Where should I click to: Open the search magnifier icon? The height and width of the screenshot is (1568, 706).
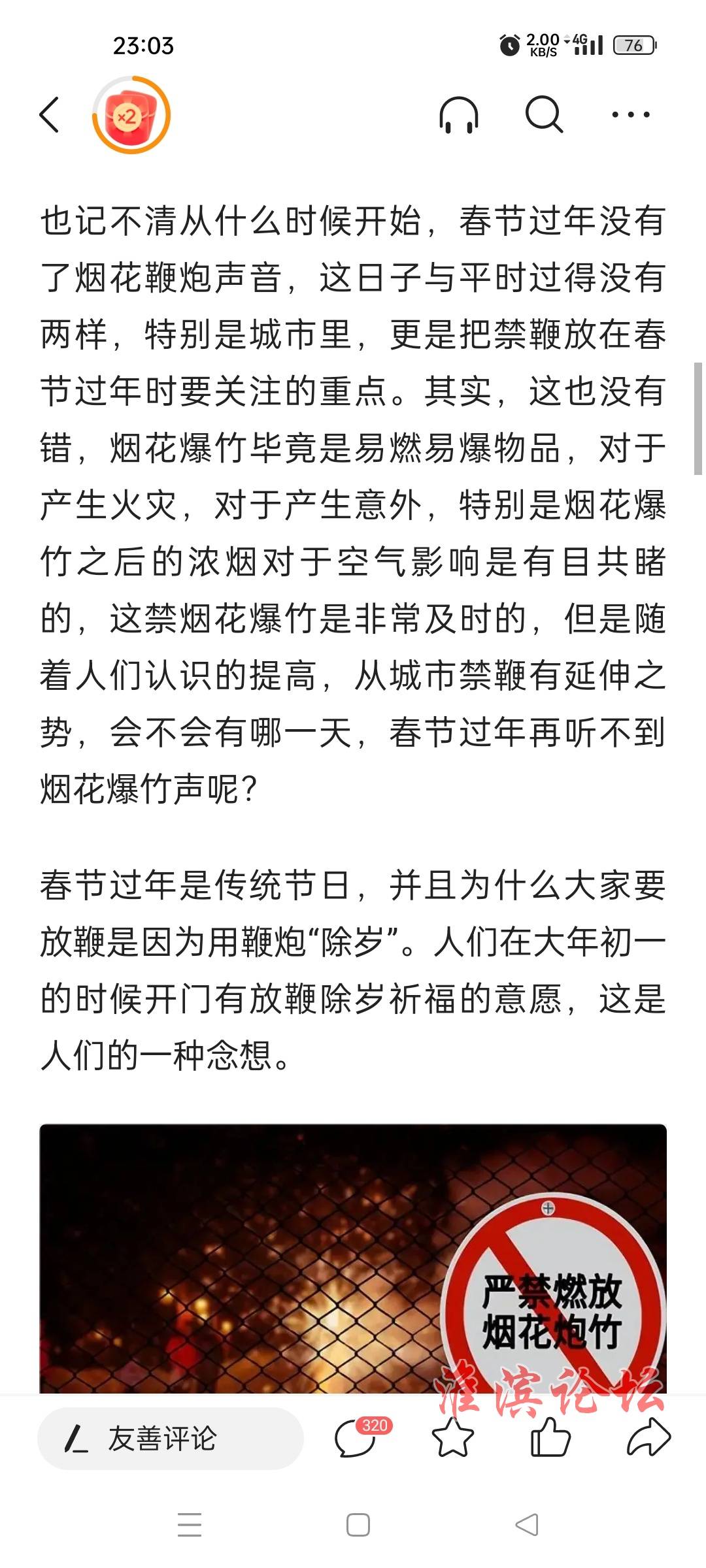(x=545, y=115)
